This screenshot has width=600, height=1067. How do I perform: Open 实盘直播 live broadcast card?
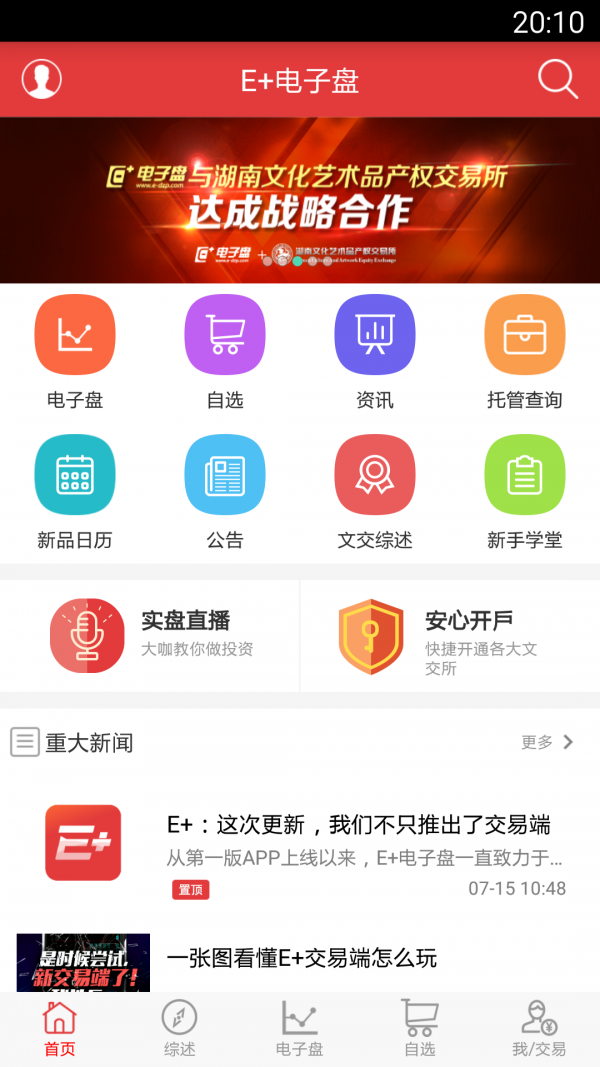[150, 636]
